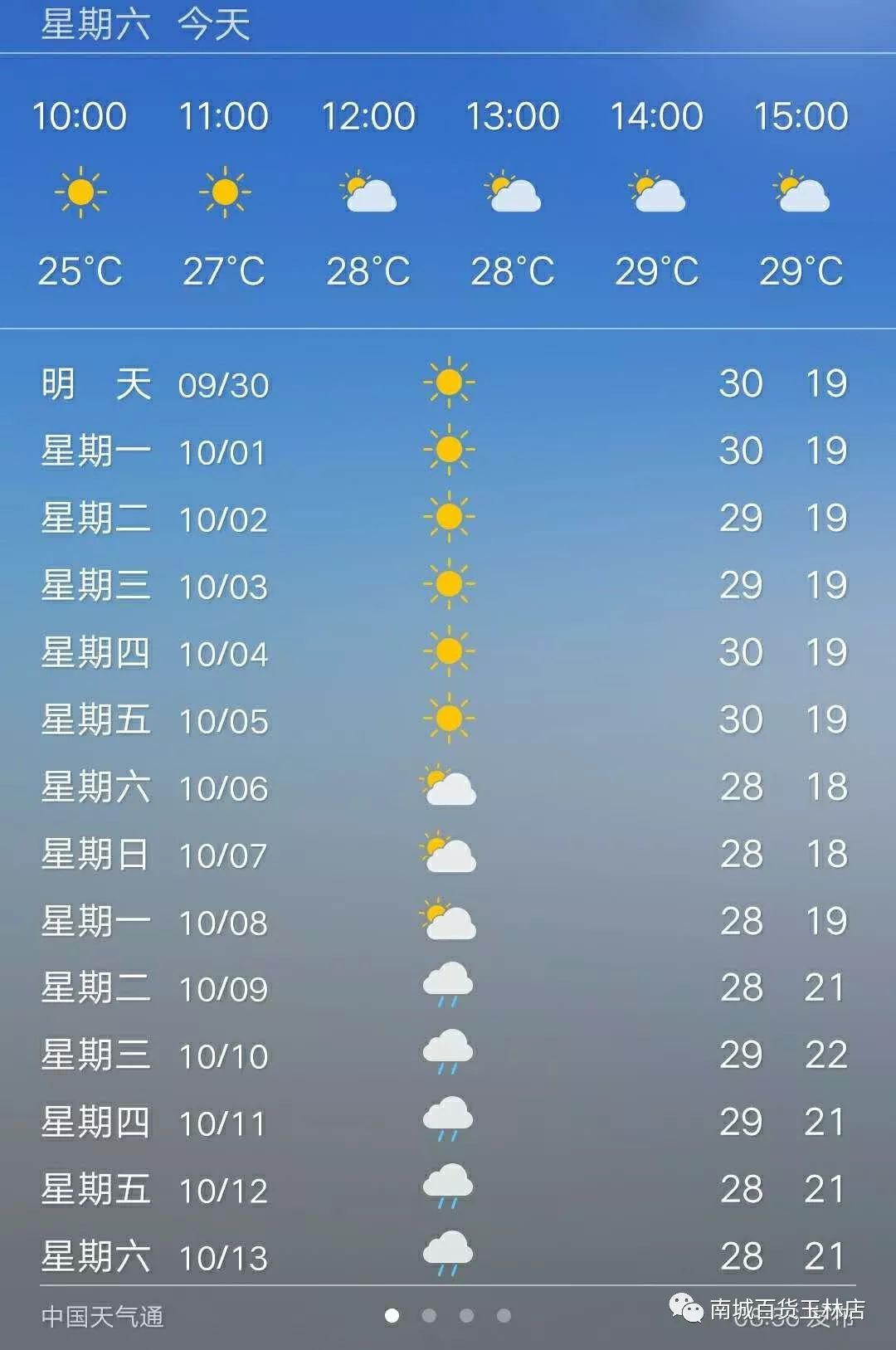Expand the 星期日 10/07 forecast row
This screenshot has width=896, height=1350.
[x=448, y=854]
